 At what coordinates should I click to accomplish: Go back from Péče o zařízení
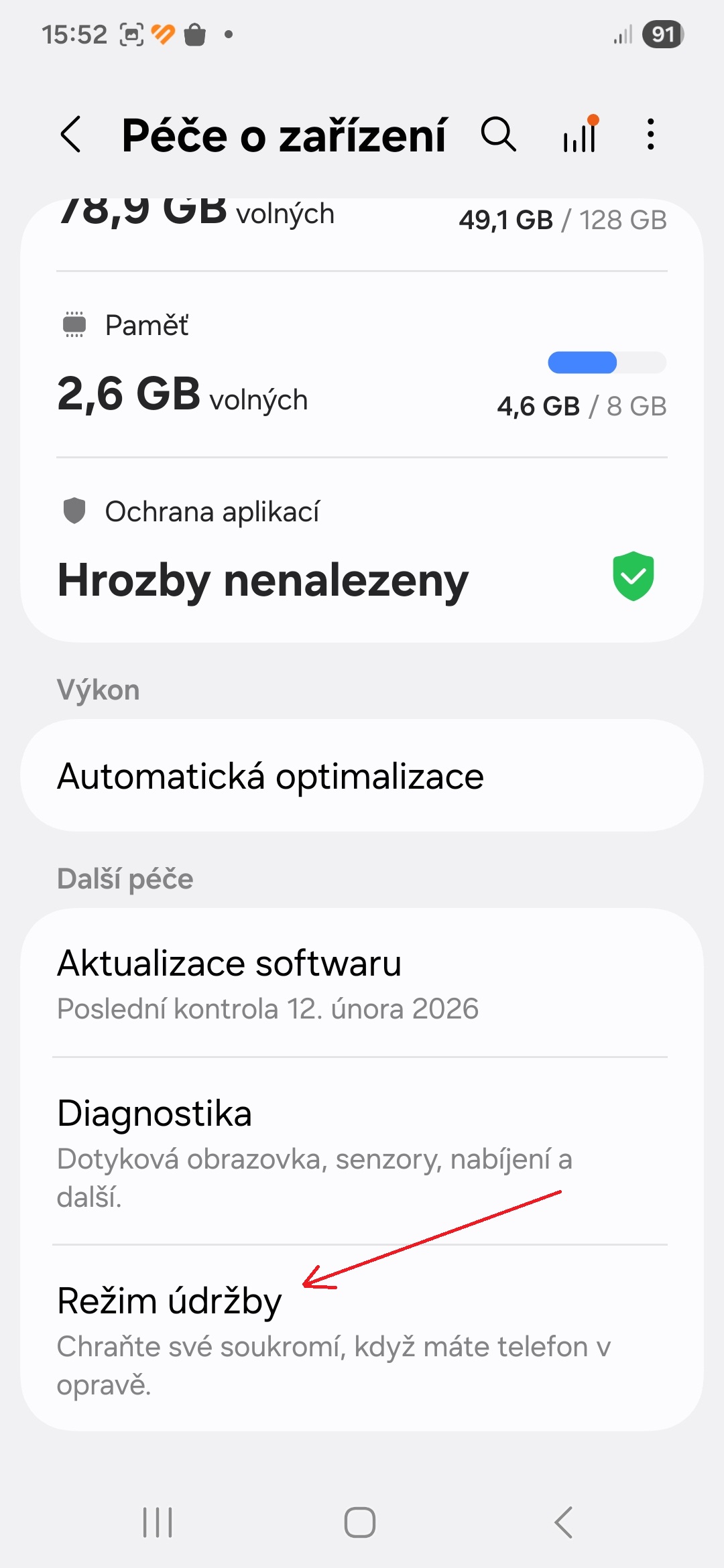pyautogui.click(x=71, y=134)
